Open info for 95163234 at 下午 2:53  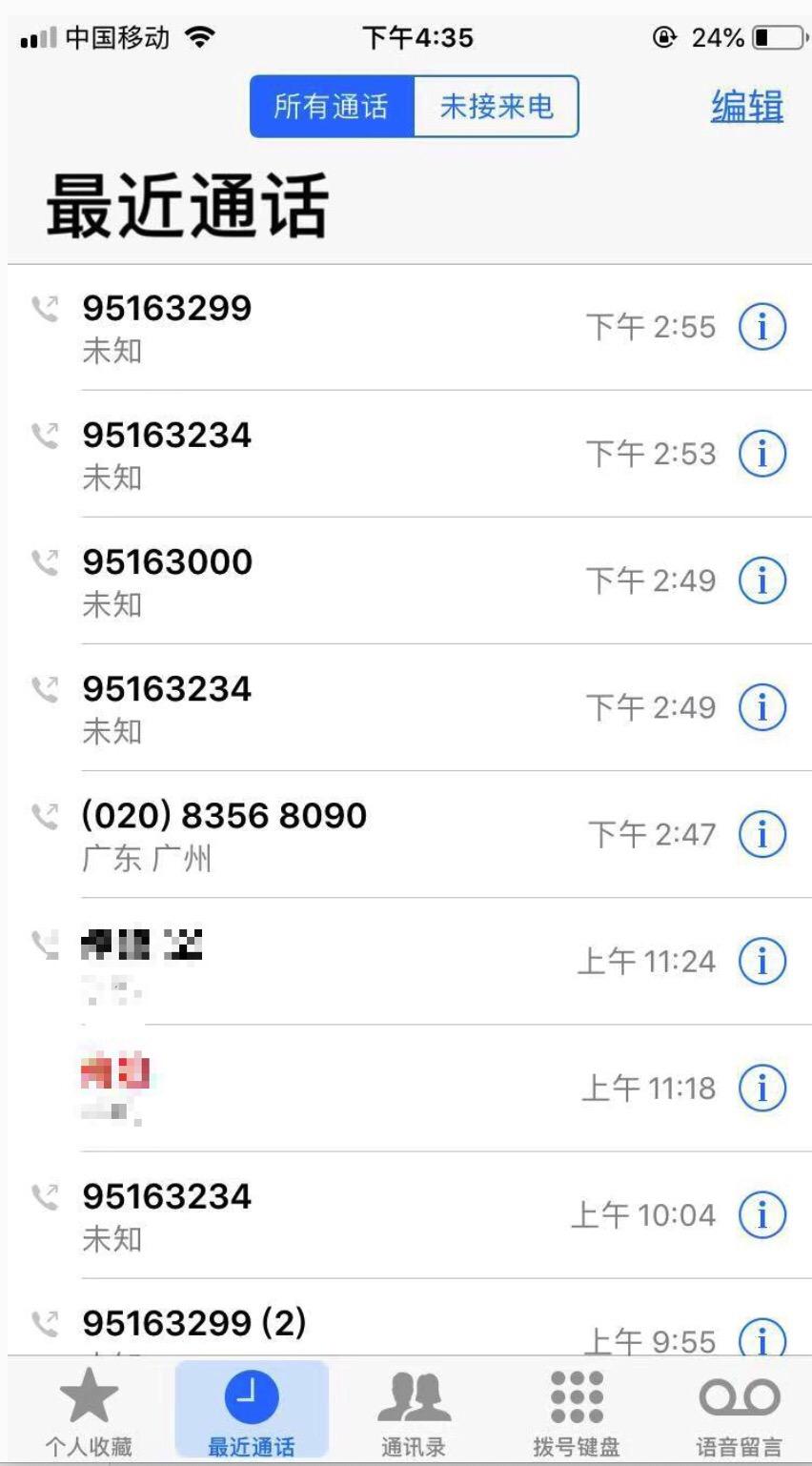coord(761,454)
